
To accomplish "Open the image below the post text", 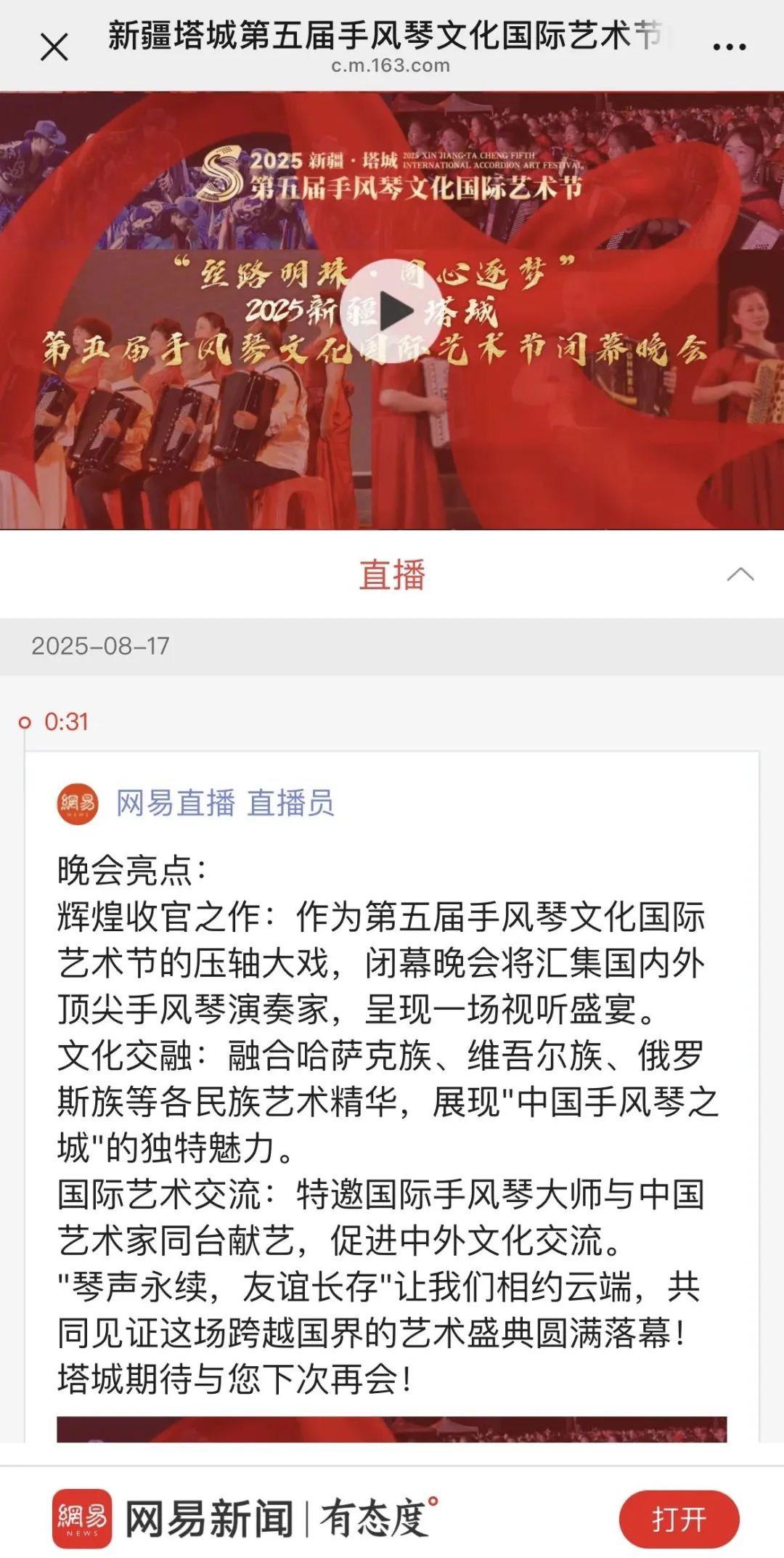I will (x=391, y=1429).
